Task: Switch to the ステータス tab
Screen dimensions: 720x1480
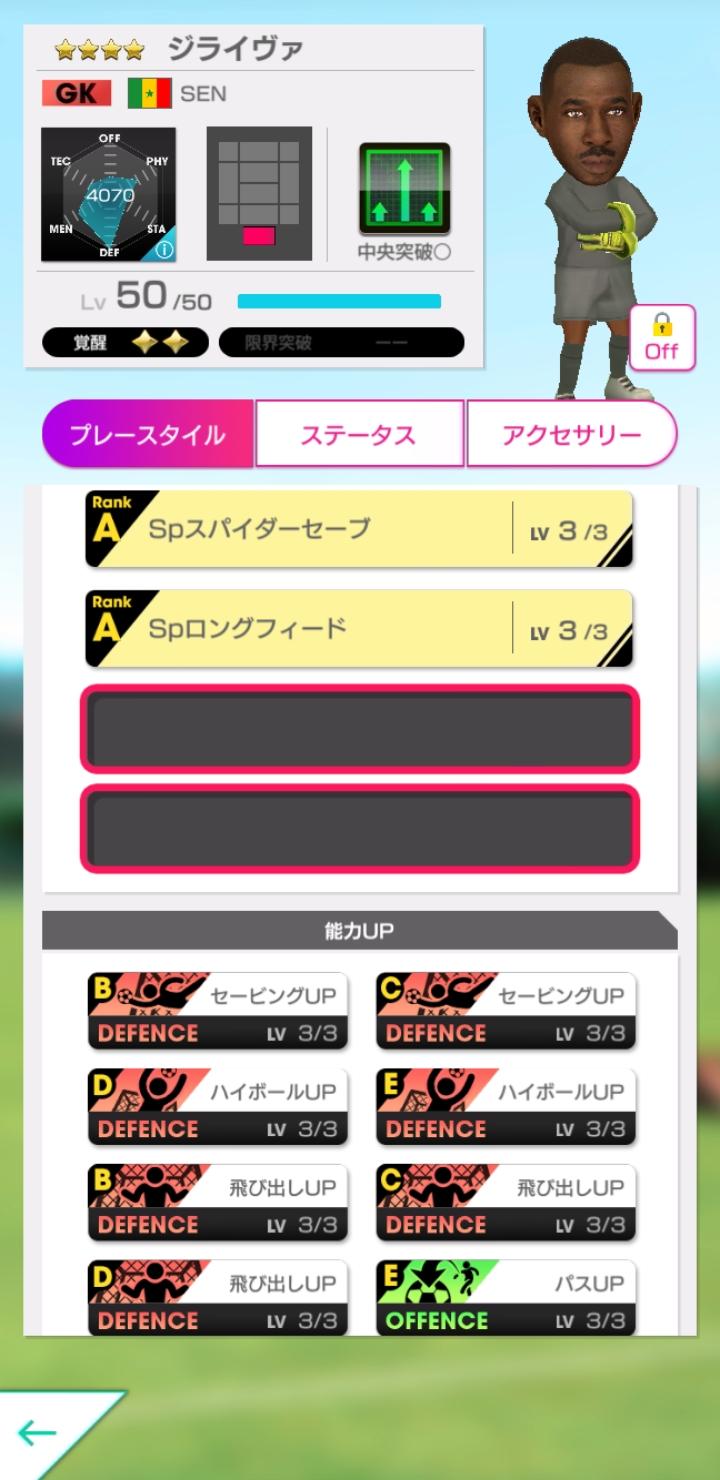Action: (359, 433)
